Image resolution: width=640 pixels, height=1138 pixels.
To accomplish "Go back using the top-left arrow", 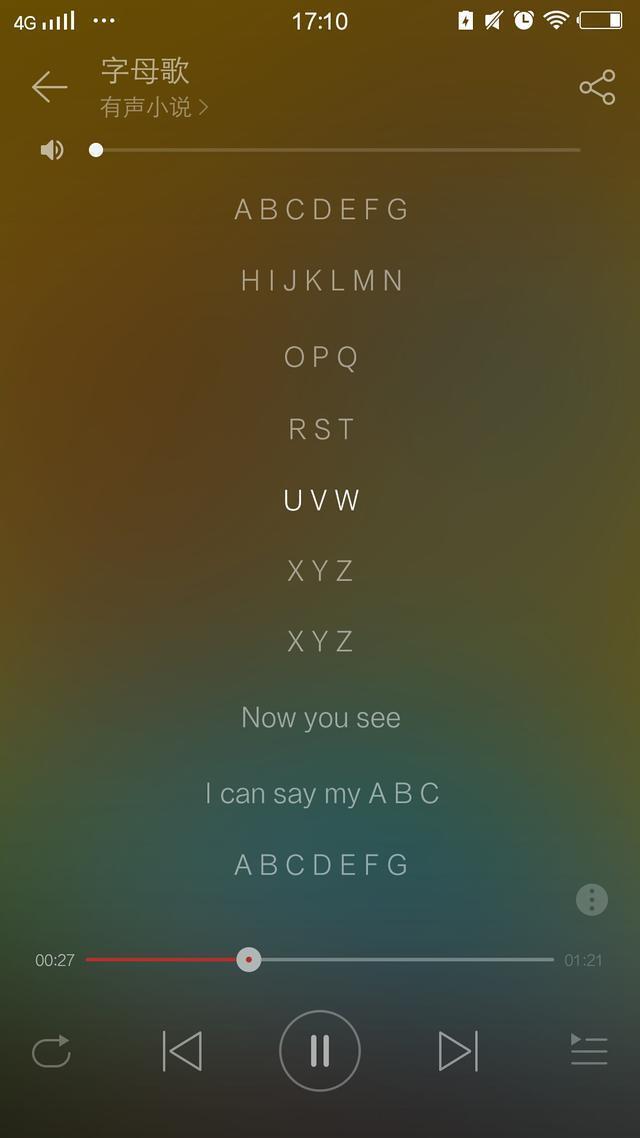I will (49, 87).
